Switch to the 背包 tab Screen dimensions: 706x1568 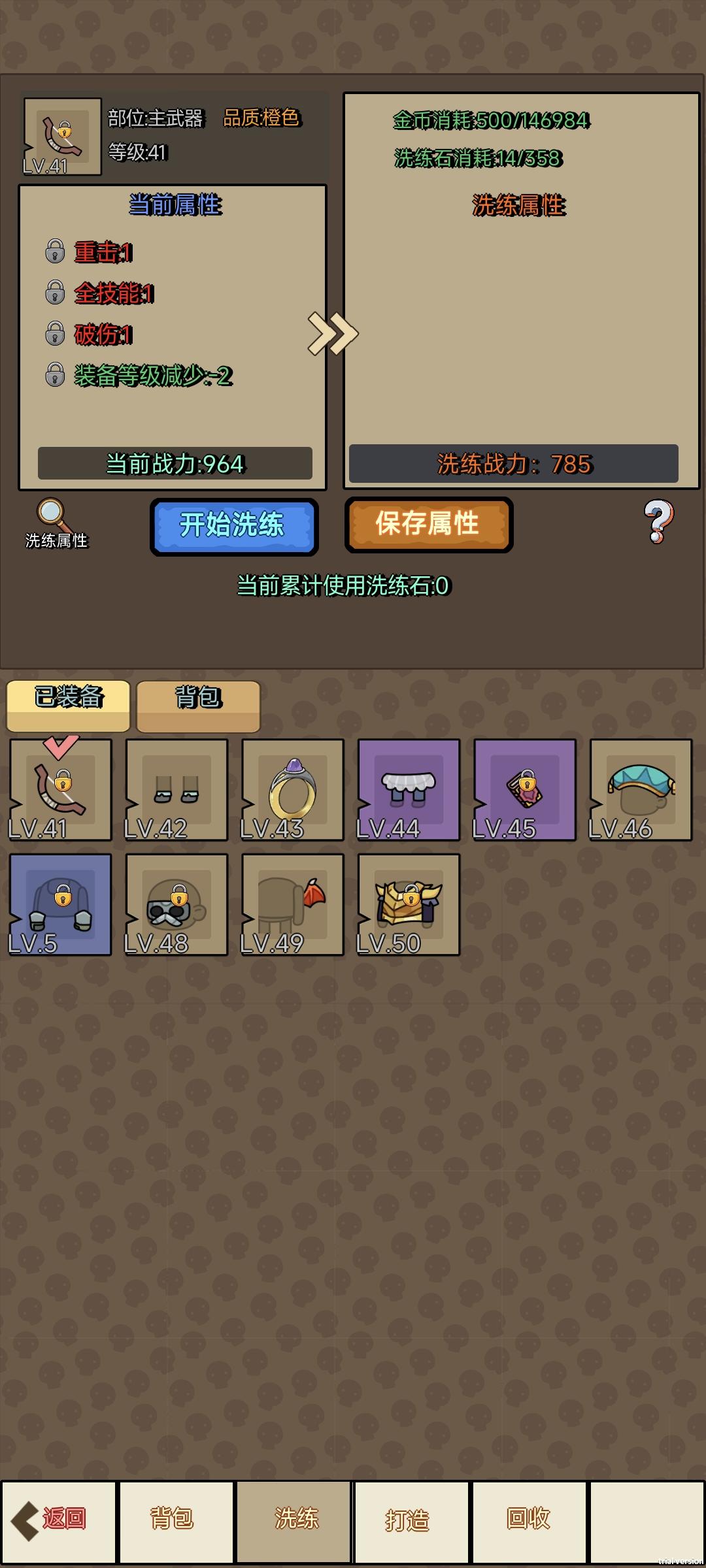(x=198, y=703)
